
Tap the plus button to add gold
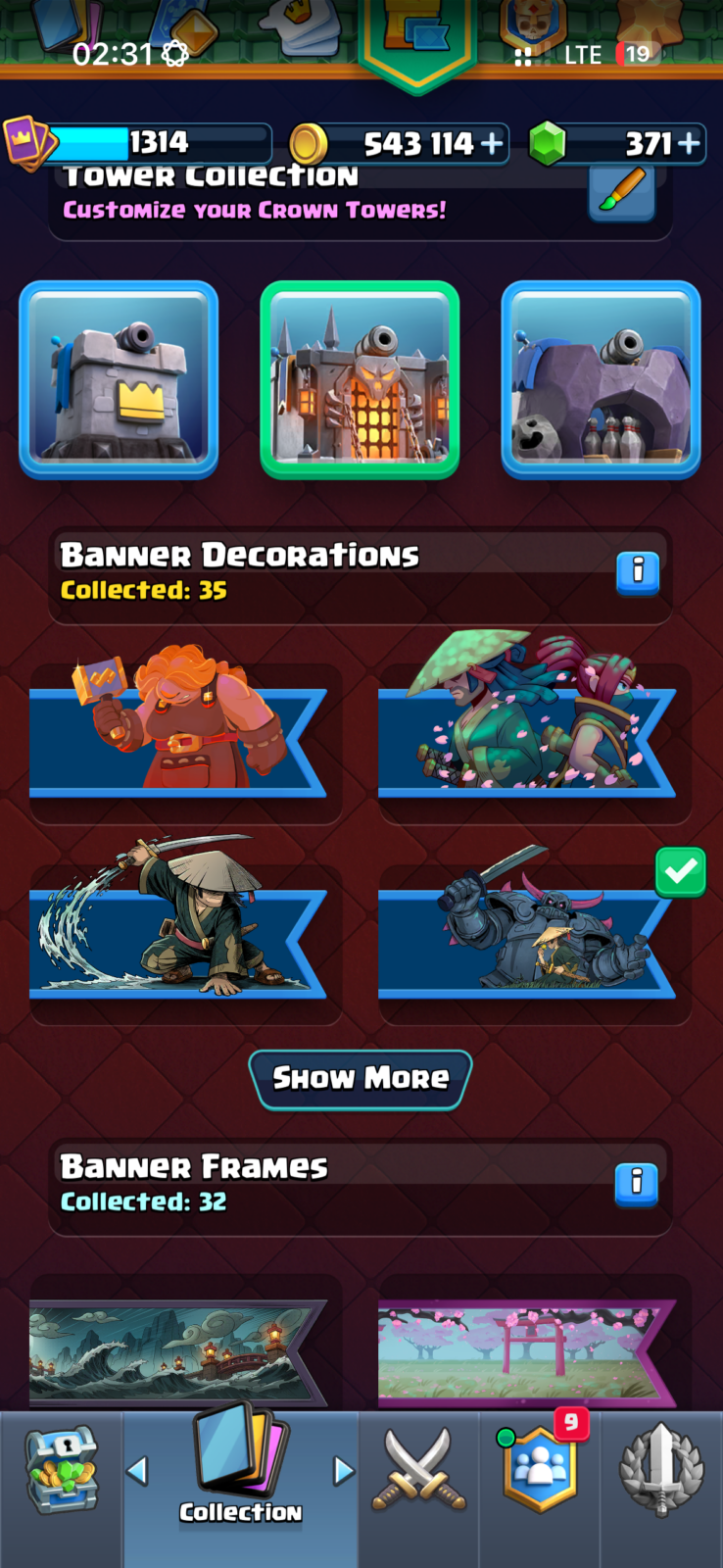point(491,144)
